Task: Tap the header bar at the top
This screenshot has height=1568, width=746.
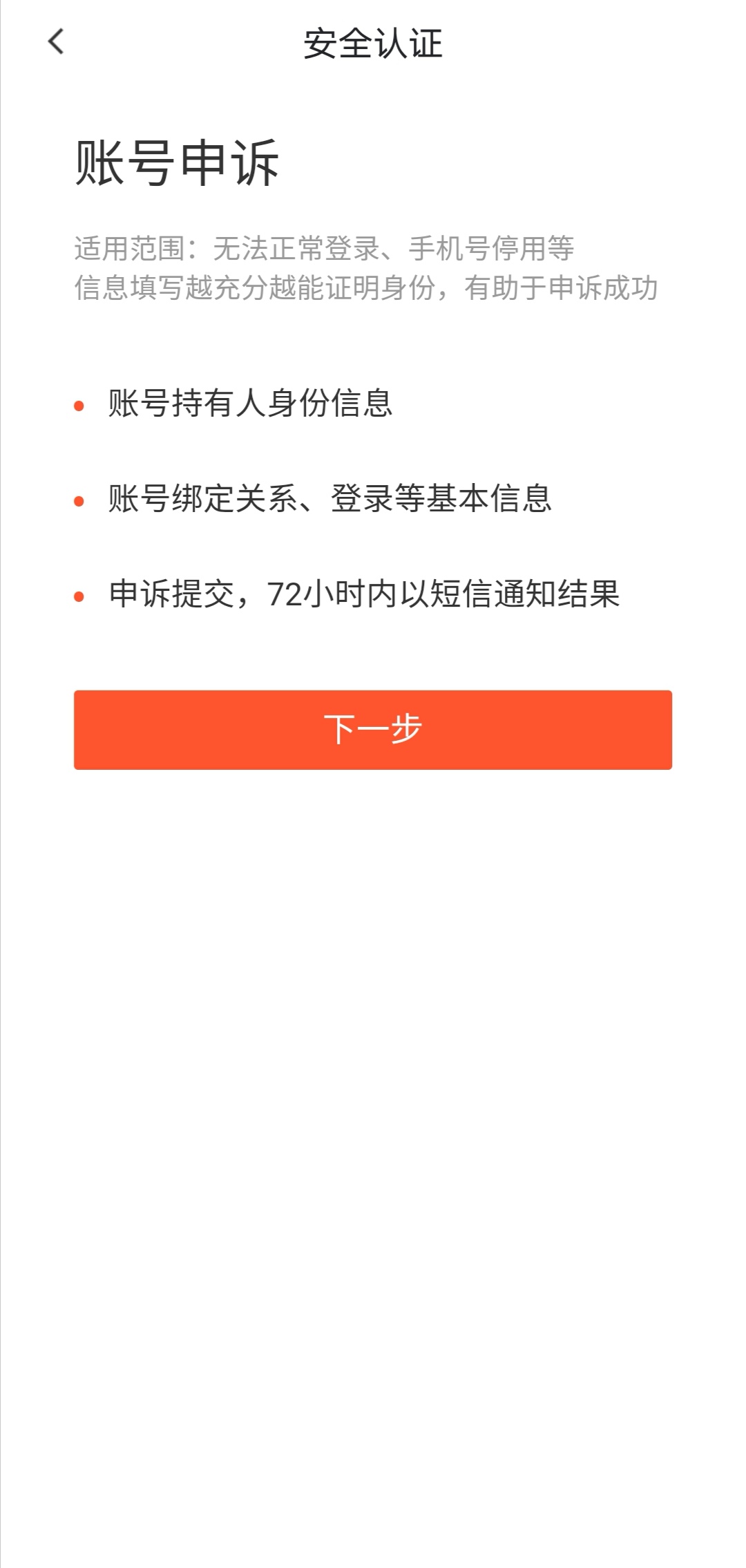Action: coord(373,43)
